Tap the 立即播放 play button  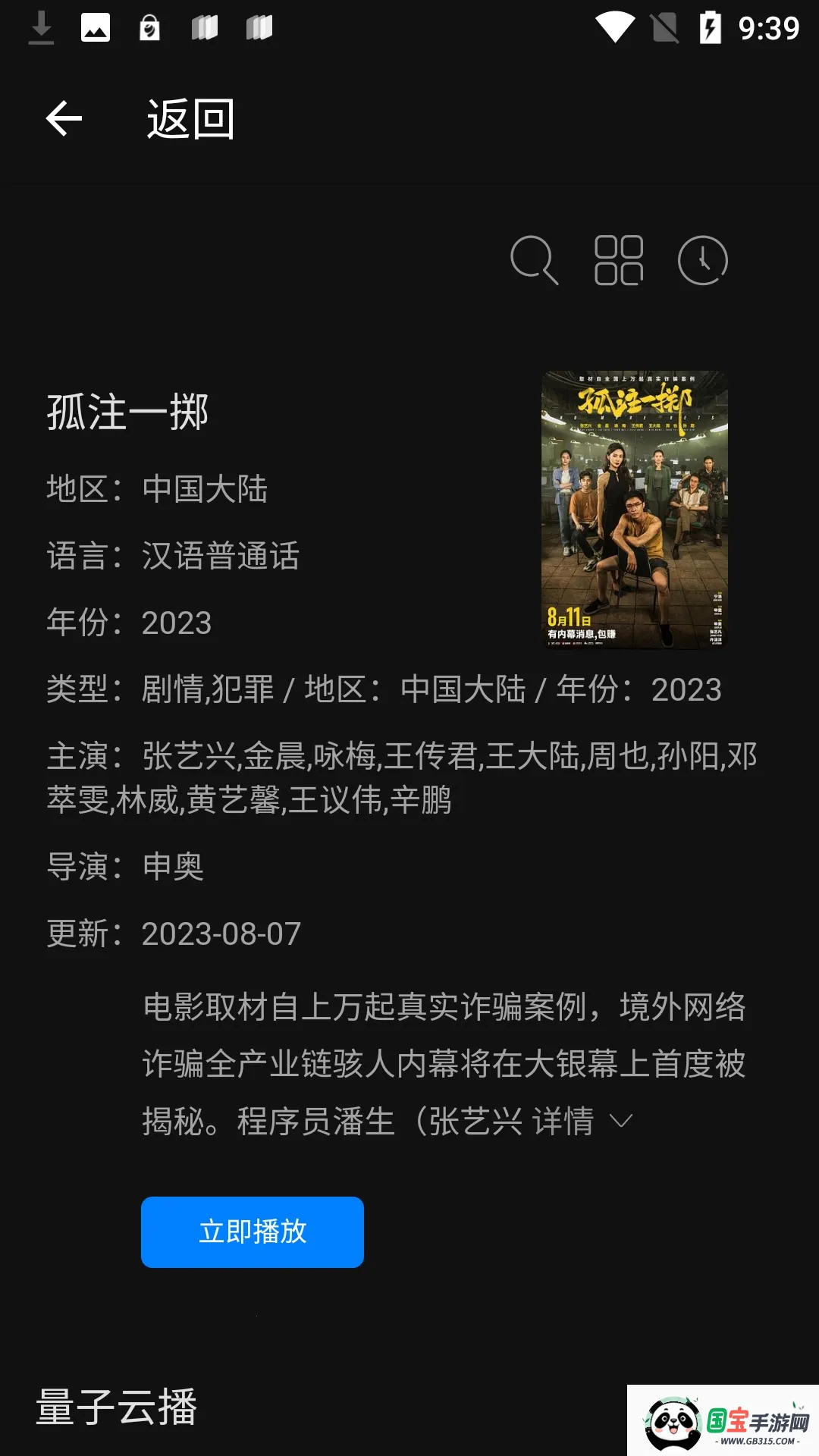(253, 1232)
